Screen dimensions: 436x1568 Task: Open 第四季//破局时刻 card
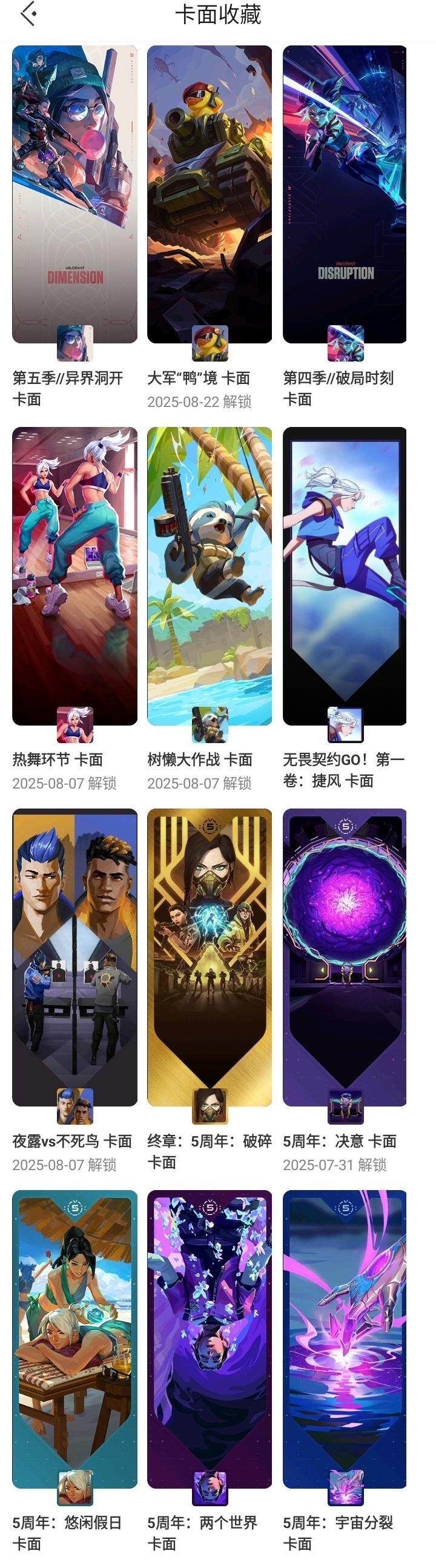[x=345, y=195]
